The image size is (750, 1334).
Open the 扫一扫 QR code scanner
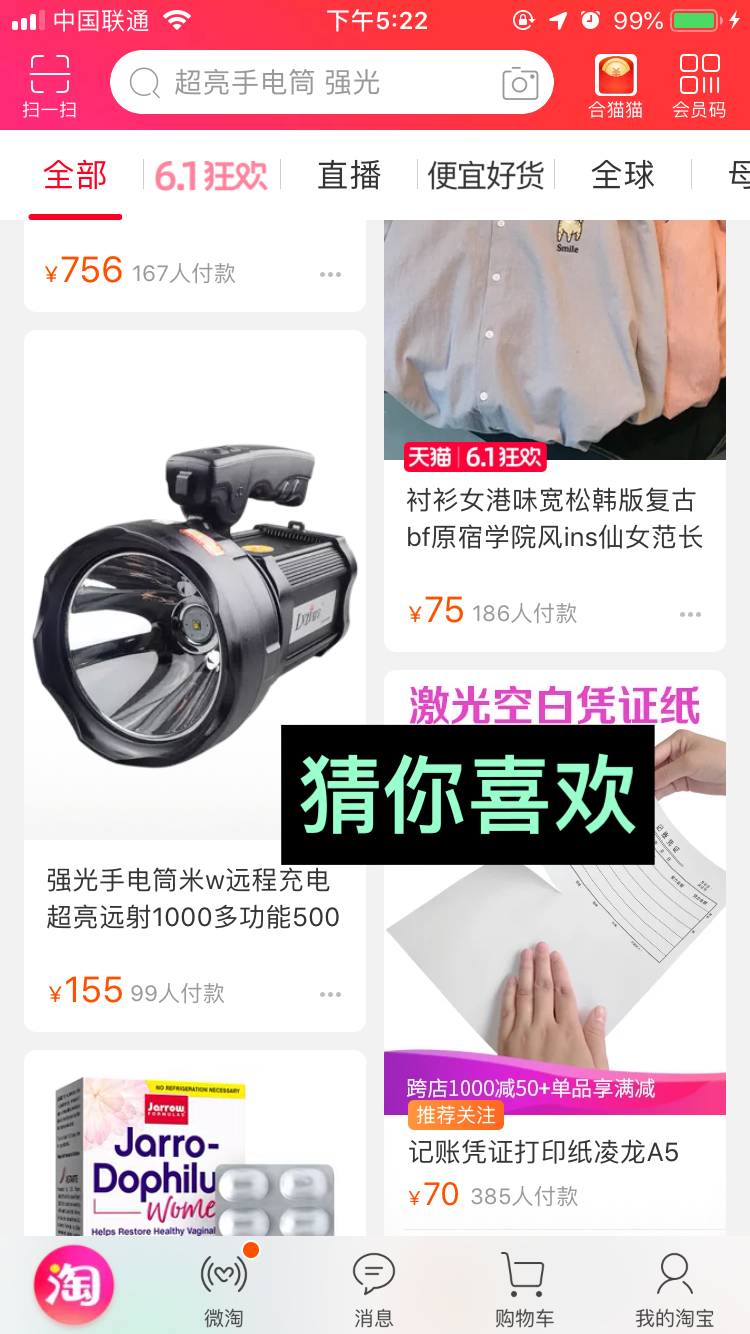pyautogui.click(x=48, y=82)
